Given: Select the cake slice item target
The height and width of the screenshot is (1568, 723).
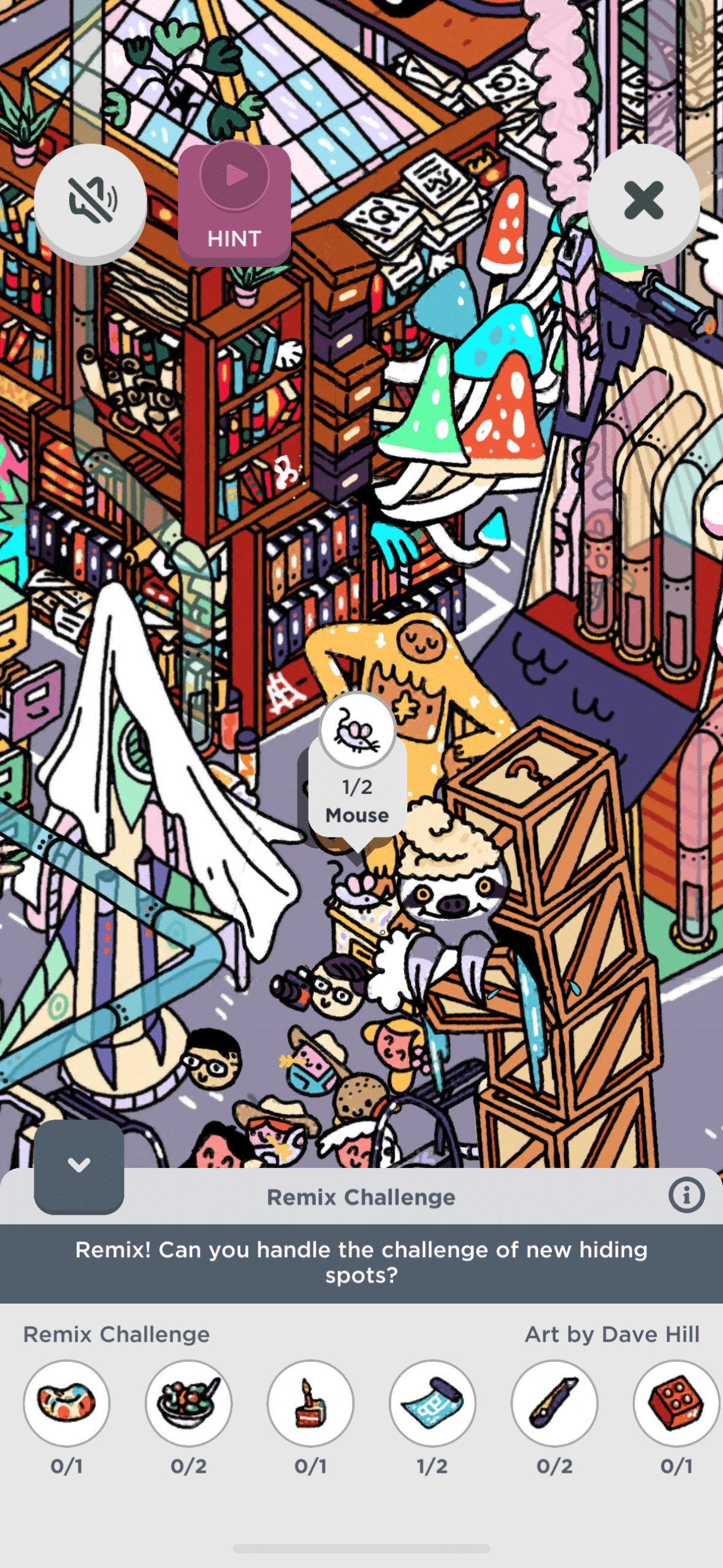Looking at the screenshot, I should [x=311, y=1403].
